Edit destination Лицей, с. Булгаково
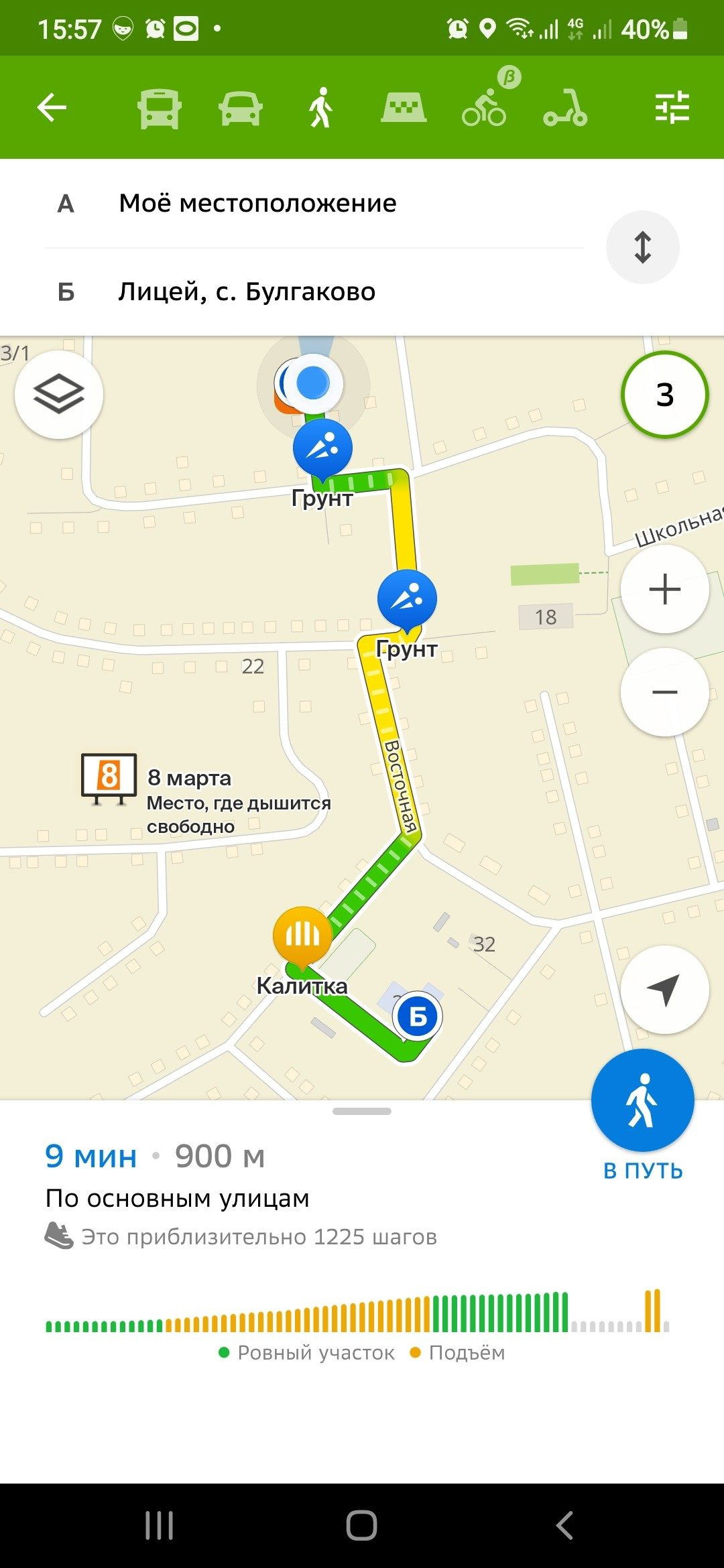Image resolution: width=724 pixels, height=1568 pixels. coord(247,291)
